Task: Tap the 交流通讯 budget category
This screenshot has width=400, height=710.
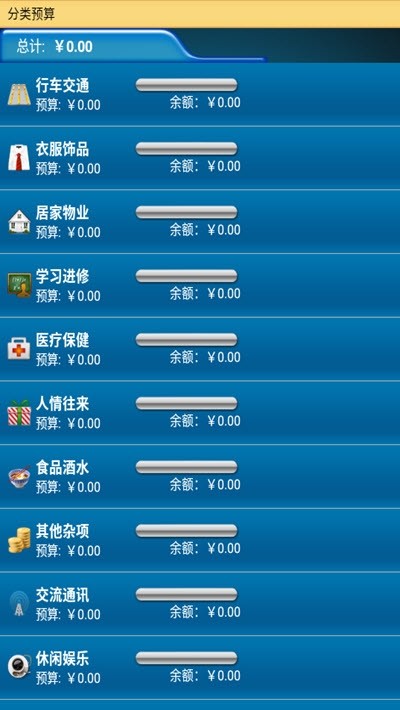Action: point(200,604)
